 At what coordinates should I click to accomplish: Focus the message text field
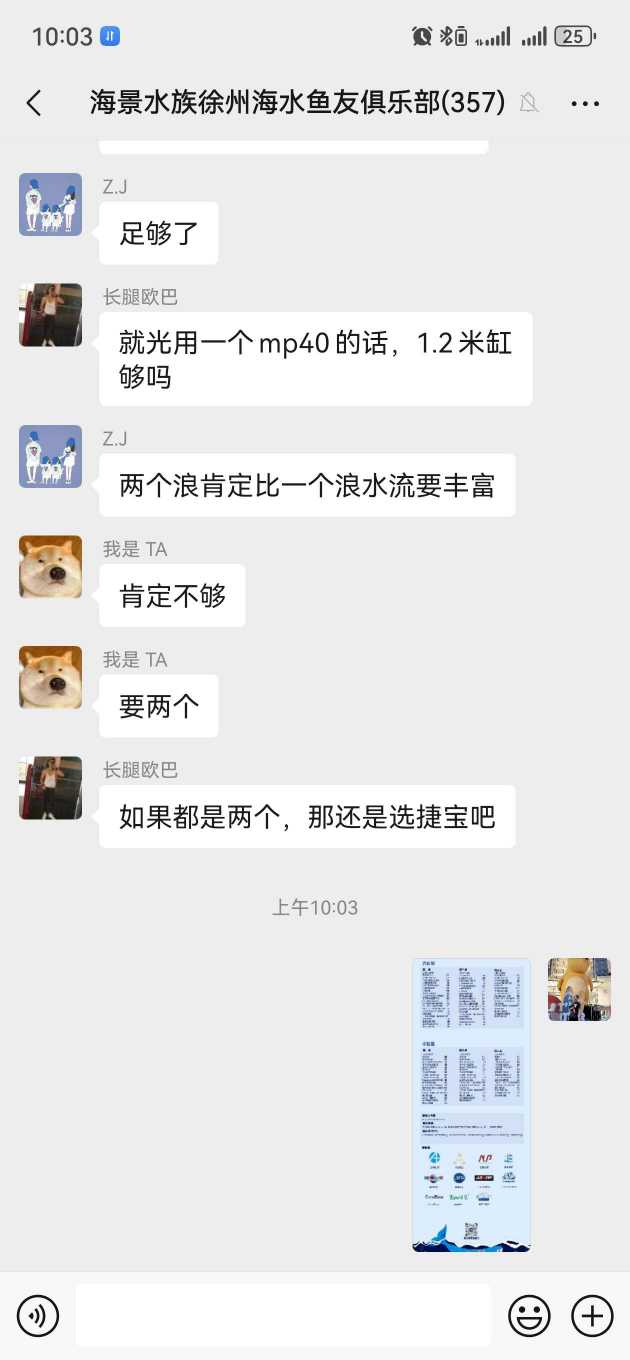tap(283, 1316)
